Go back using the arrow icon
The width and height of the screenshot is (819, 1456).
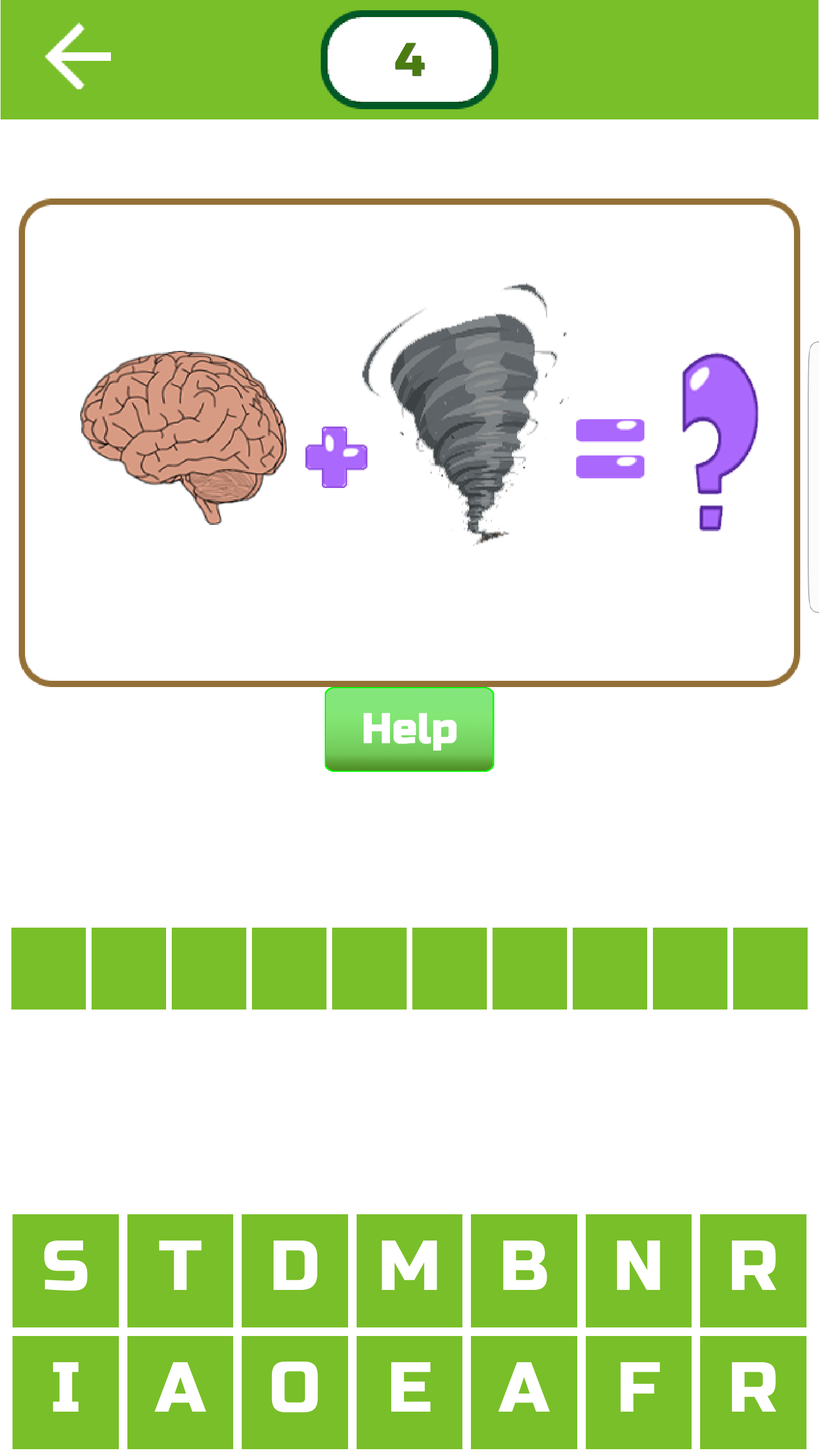click(78, 56)
